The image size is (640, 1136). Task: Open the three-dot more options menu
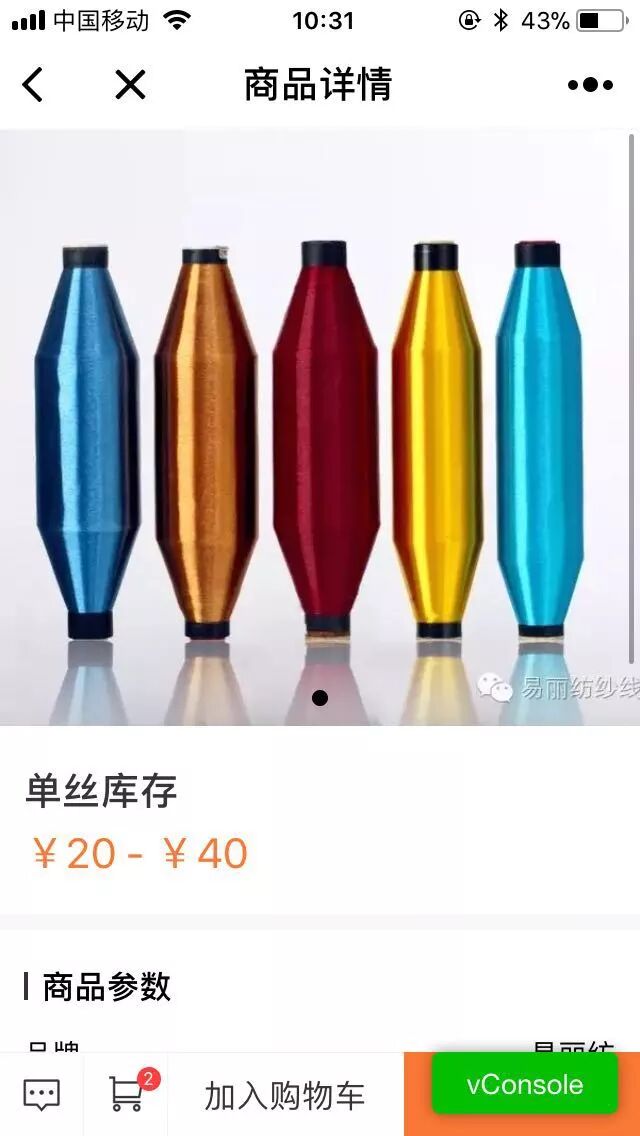[x=590, y=85]
